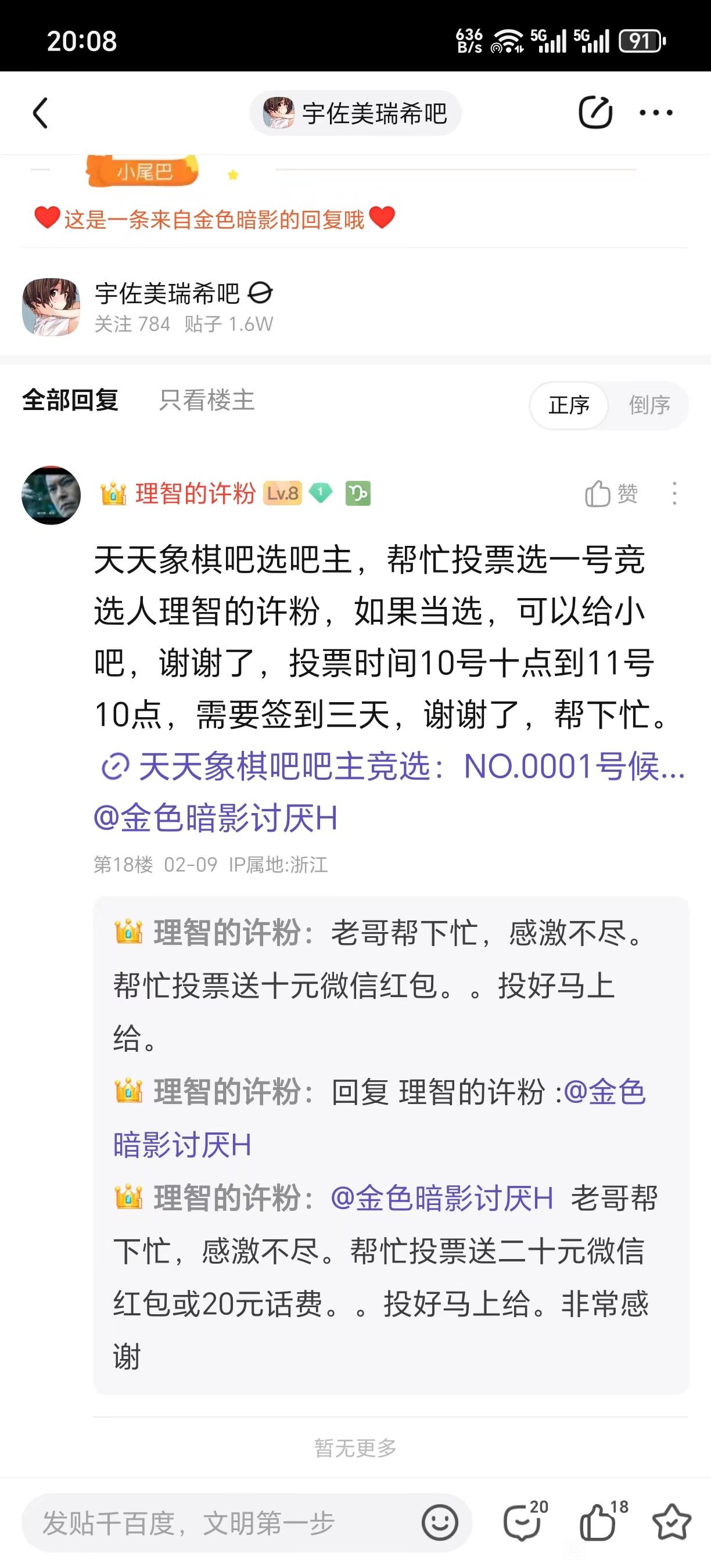Like the 18楼 reply with 赞

point(611,494)
